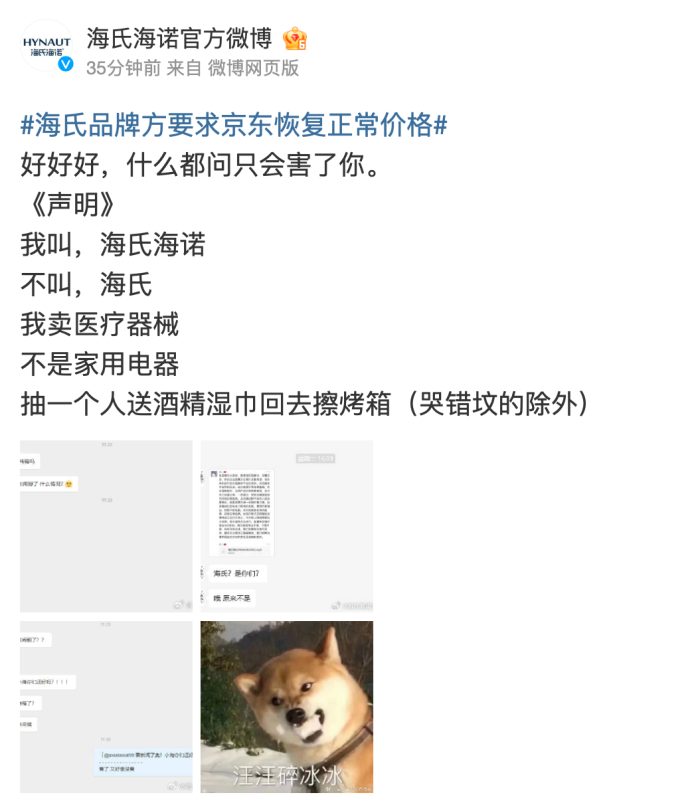The image size is (700, 809).
Task: View the first chat screenshot image
Action: tap(106, 525)
